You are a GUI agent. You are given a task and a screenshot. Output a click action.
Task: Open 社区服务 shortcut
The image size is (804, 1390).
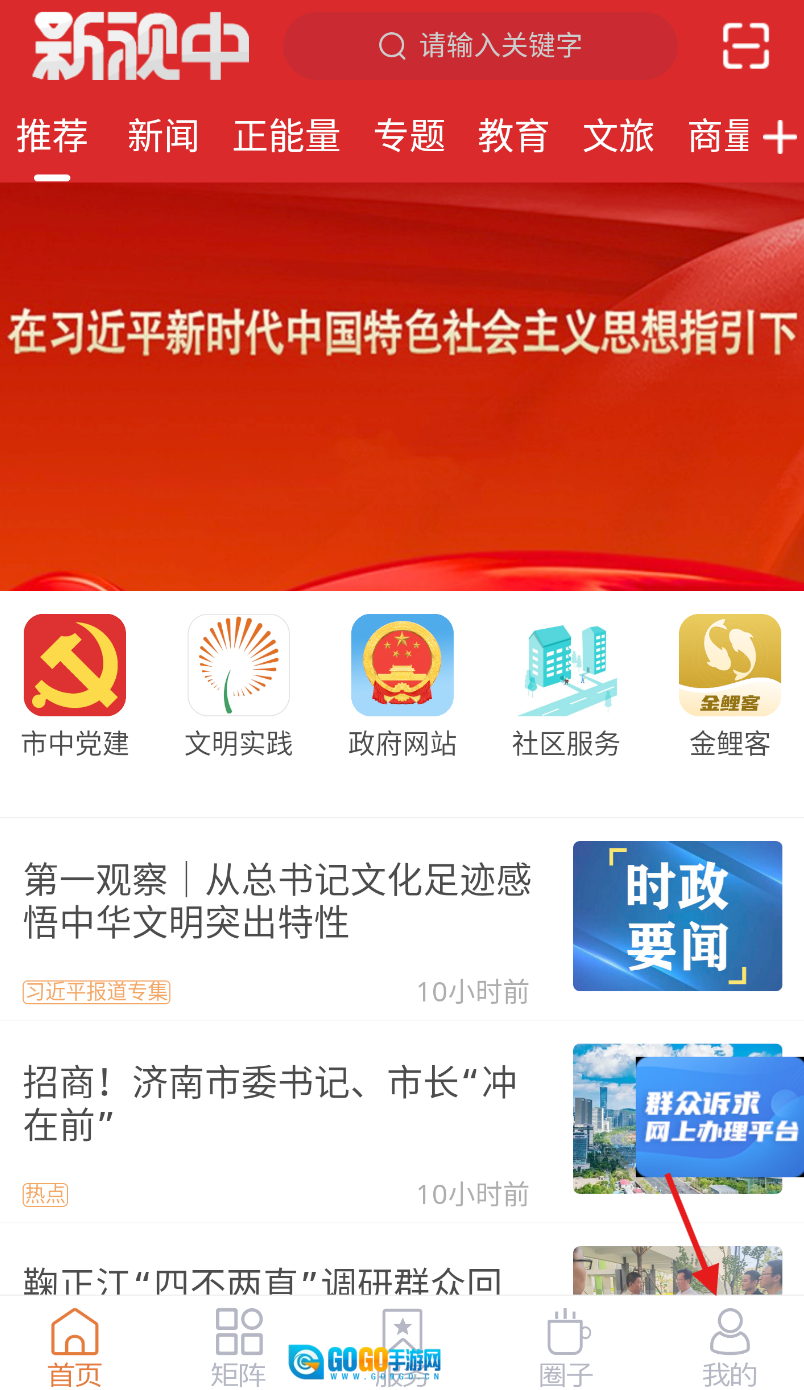(x=566, y=685)
